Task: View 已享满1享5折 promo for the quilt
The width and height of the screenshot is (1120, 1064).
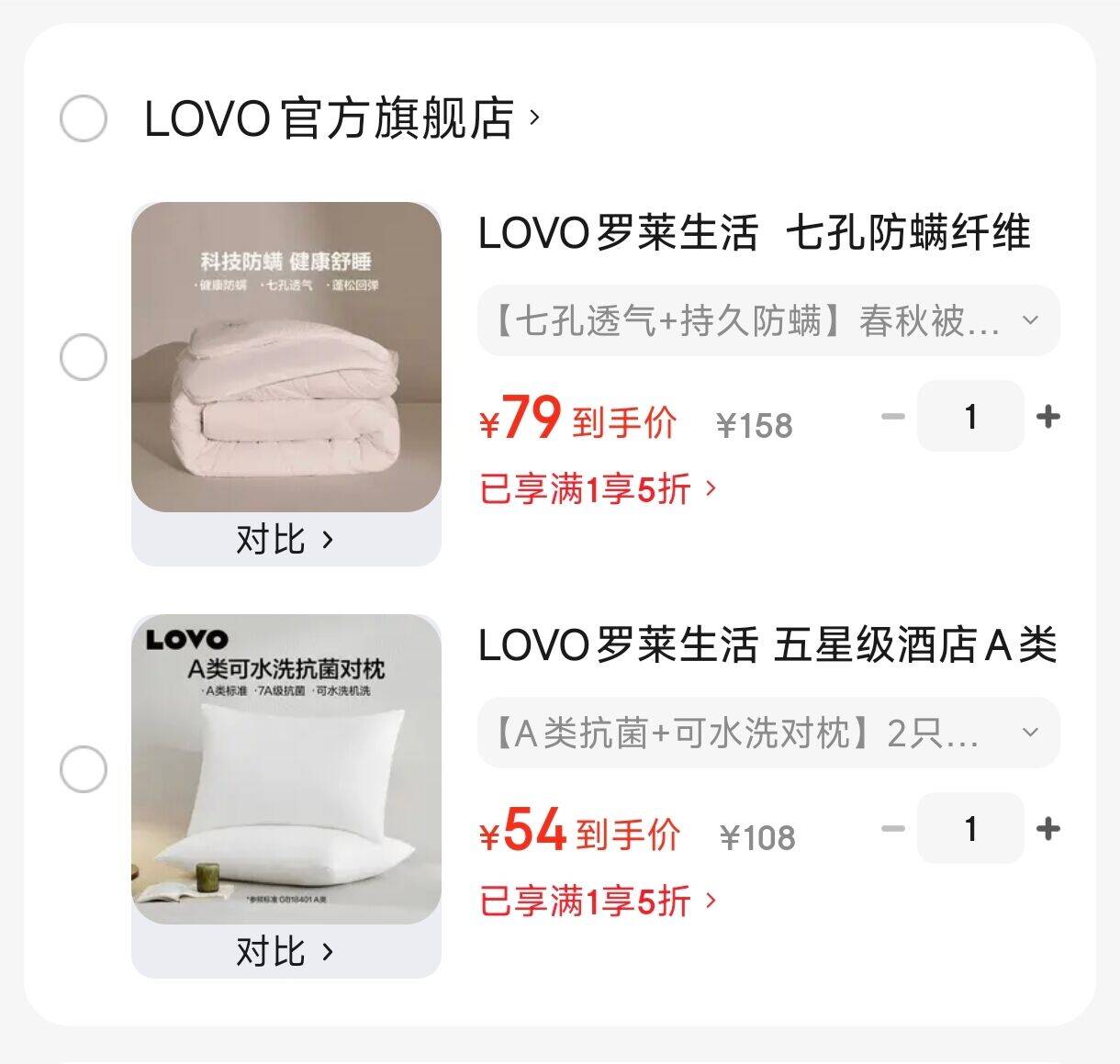Action: [597, 489]
